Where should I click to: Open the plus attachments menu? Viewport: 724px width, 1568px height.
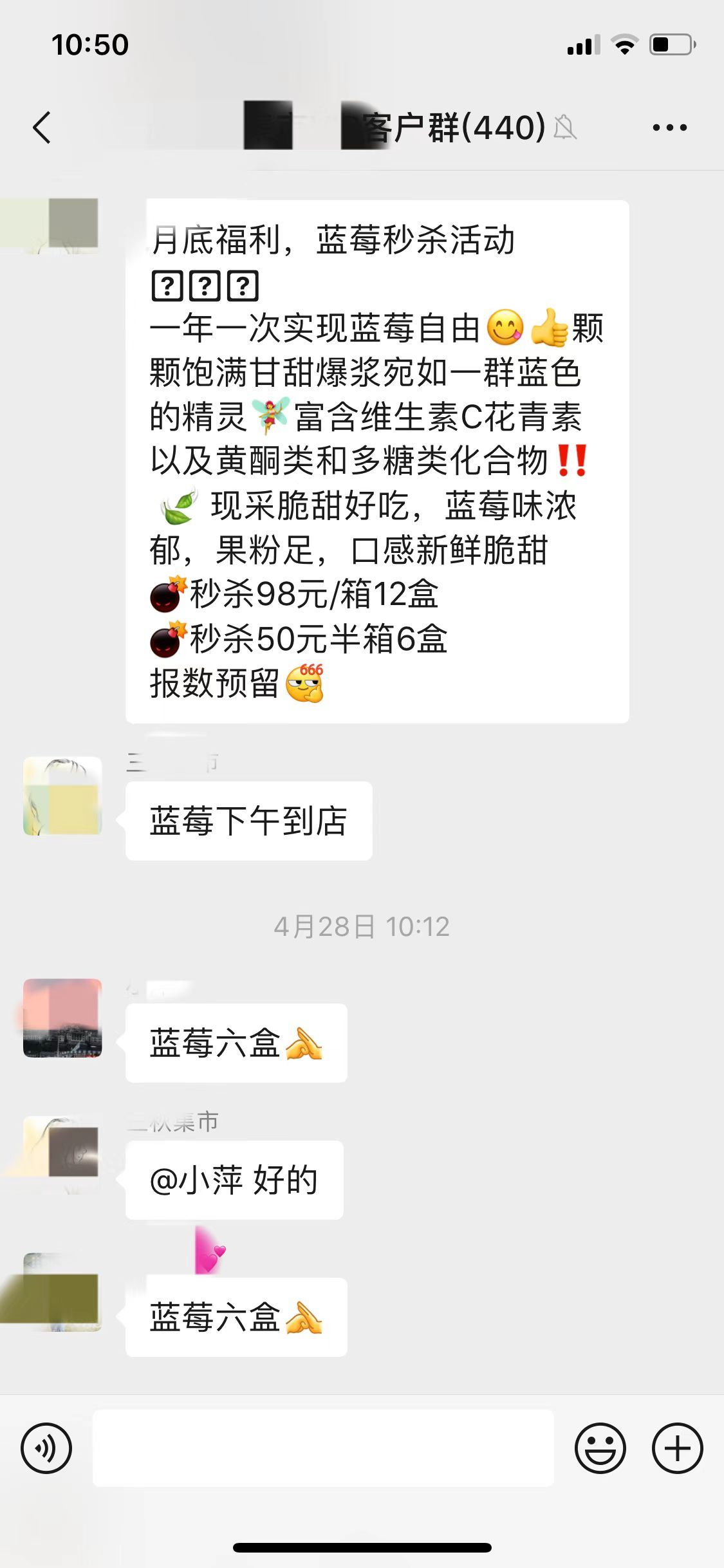point(677,1448)
